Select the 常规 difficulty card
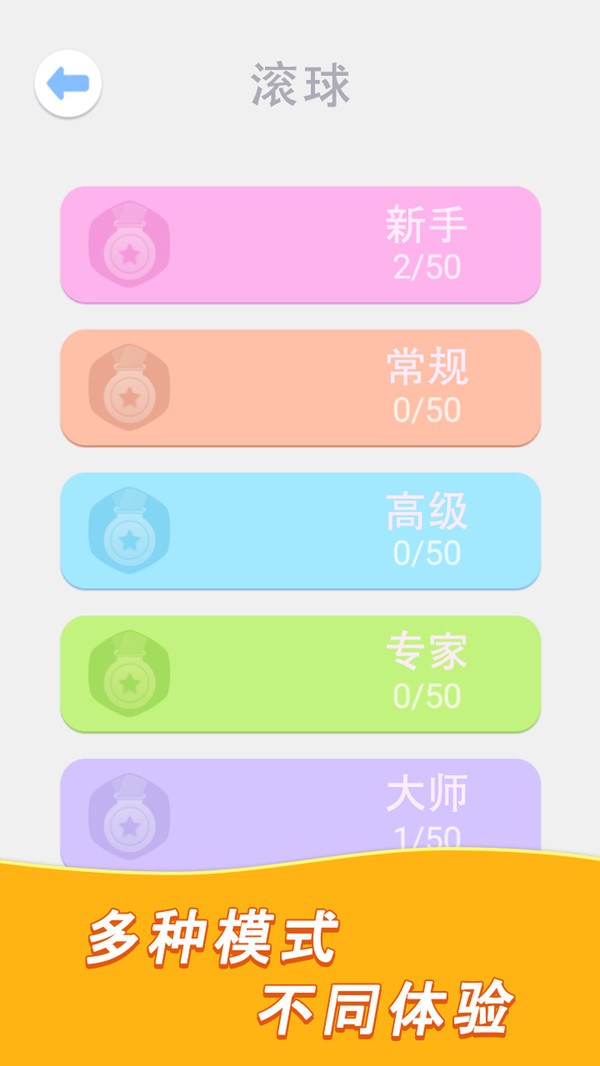600x1066 pixels. pos(300,387)
